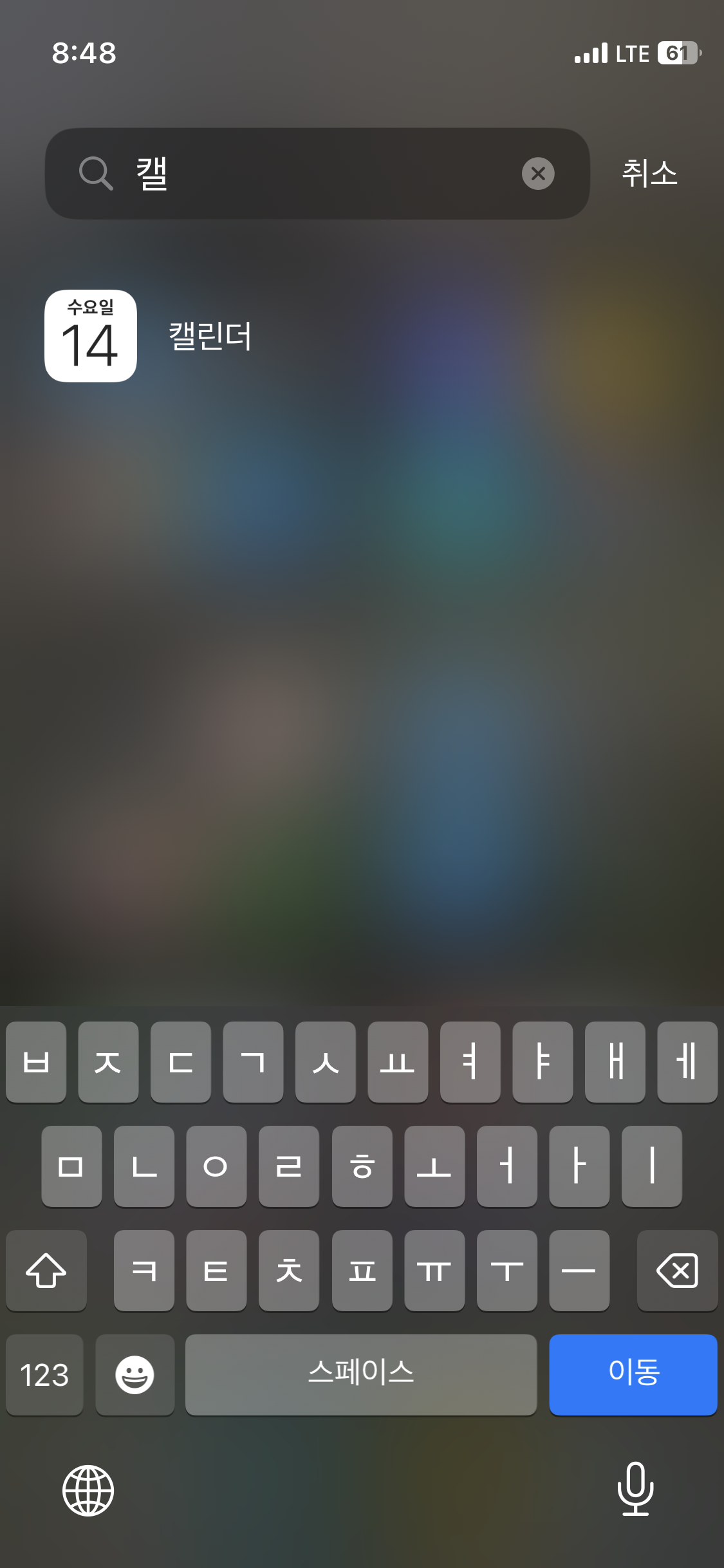Delete last character with backspace key
724x1568 pixels.
click(677, 1271)
